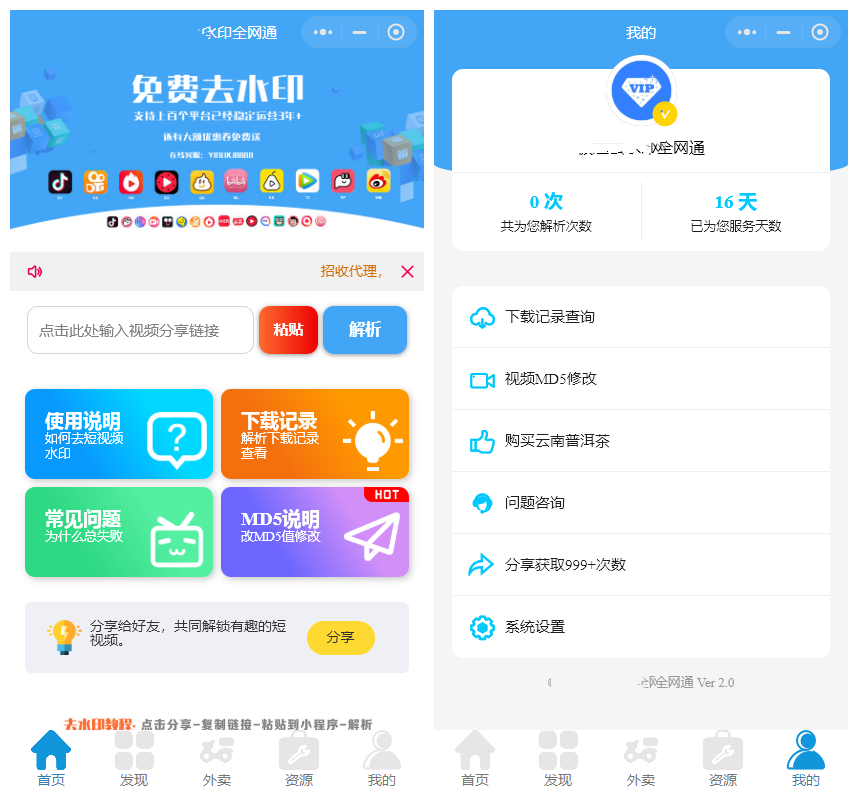Open 分享获取999+次数 row

pos(640,565)
